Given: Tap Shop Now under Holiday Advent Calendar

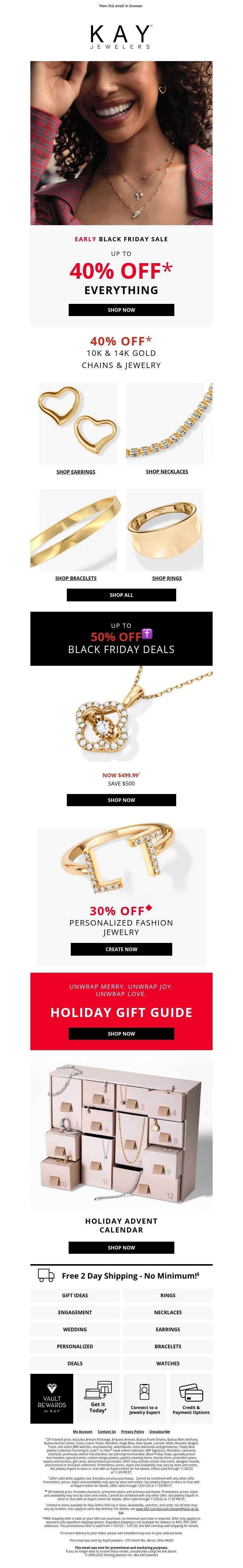Looking at the screenshot, I should pos(121,1247).
